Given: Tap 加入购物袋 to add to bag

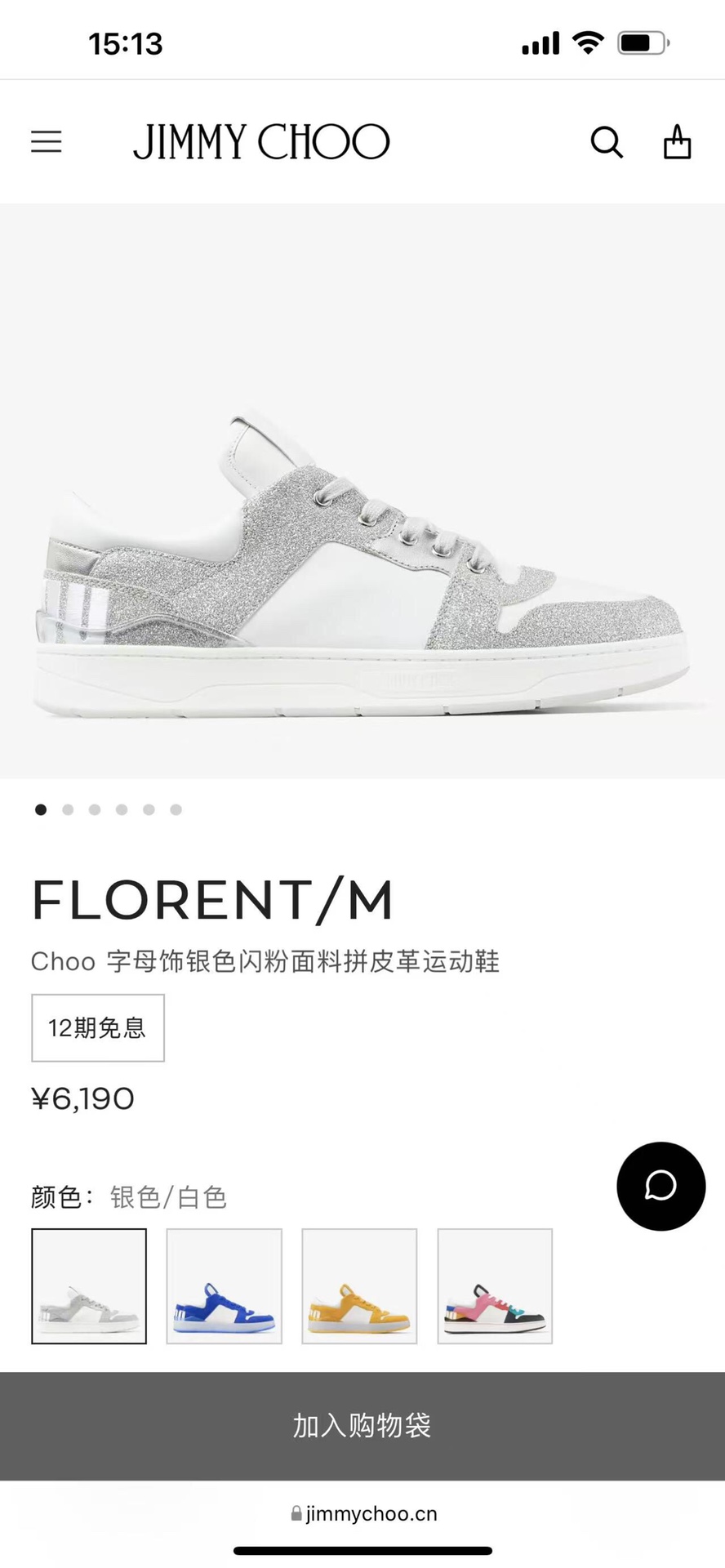Looking at the screenshot, I should tap(362, 1426).
